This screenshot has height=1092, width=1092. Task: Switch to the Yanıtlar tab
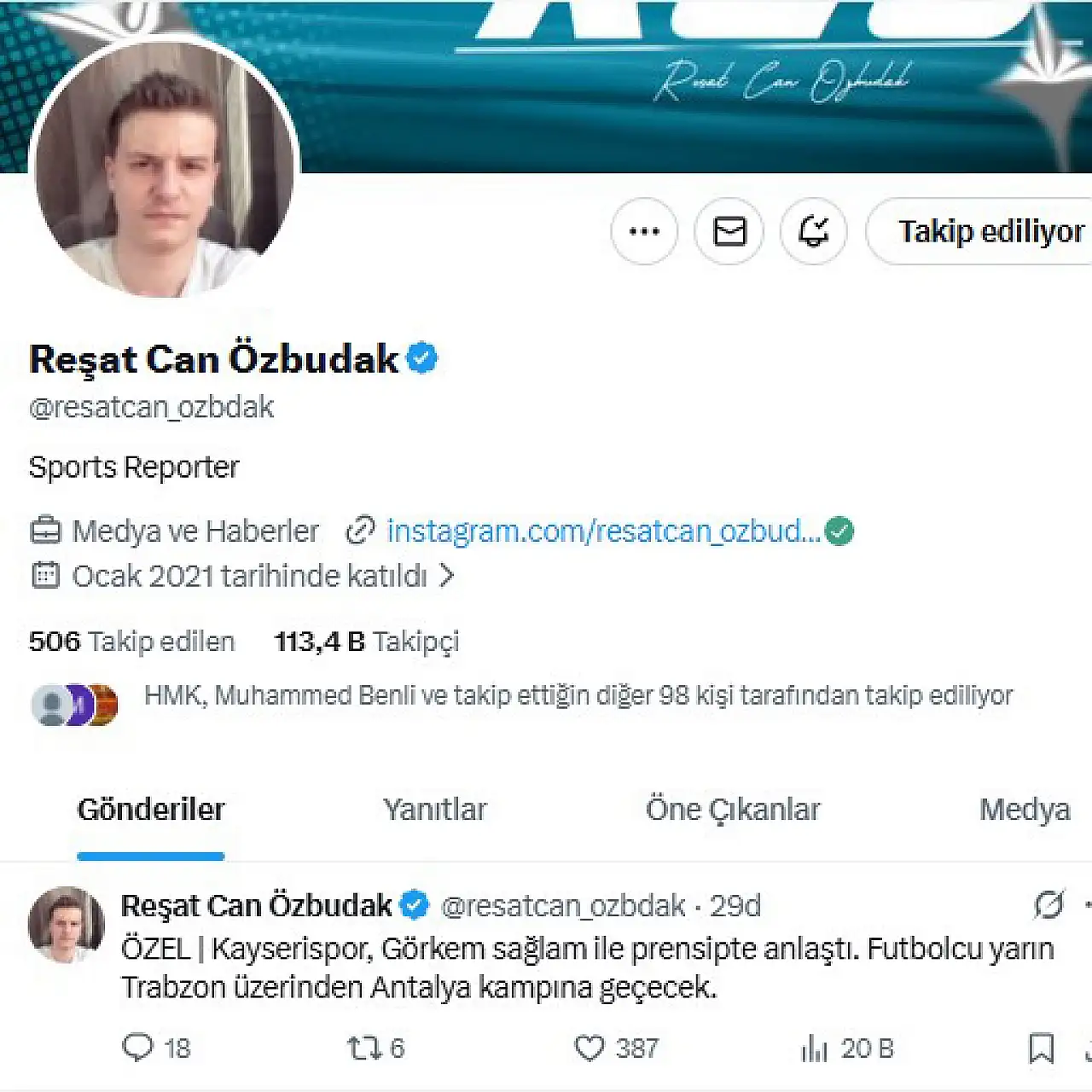[x=435, y=810]
